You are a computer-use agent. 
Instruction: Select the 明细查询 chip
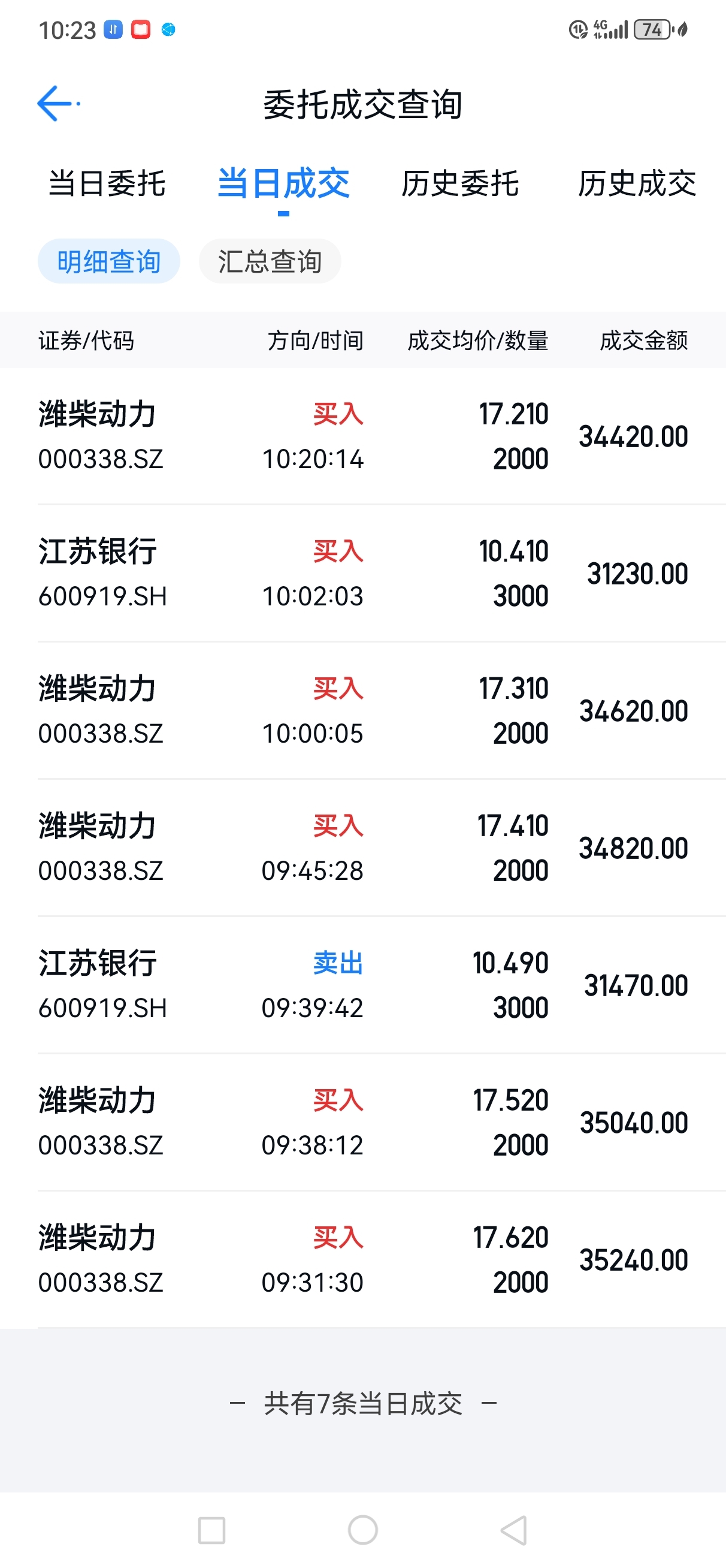point(109,262)
